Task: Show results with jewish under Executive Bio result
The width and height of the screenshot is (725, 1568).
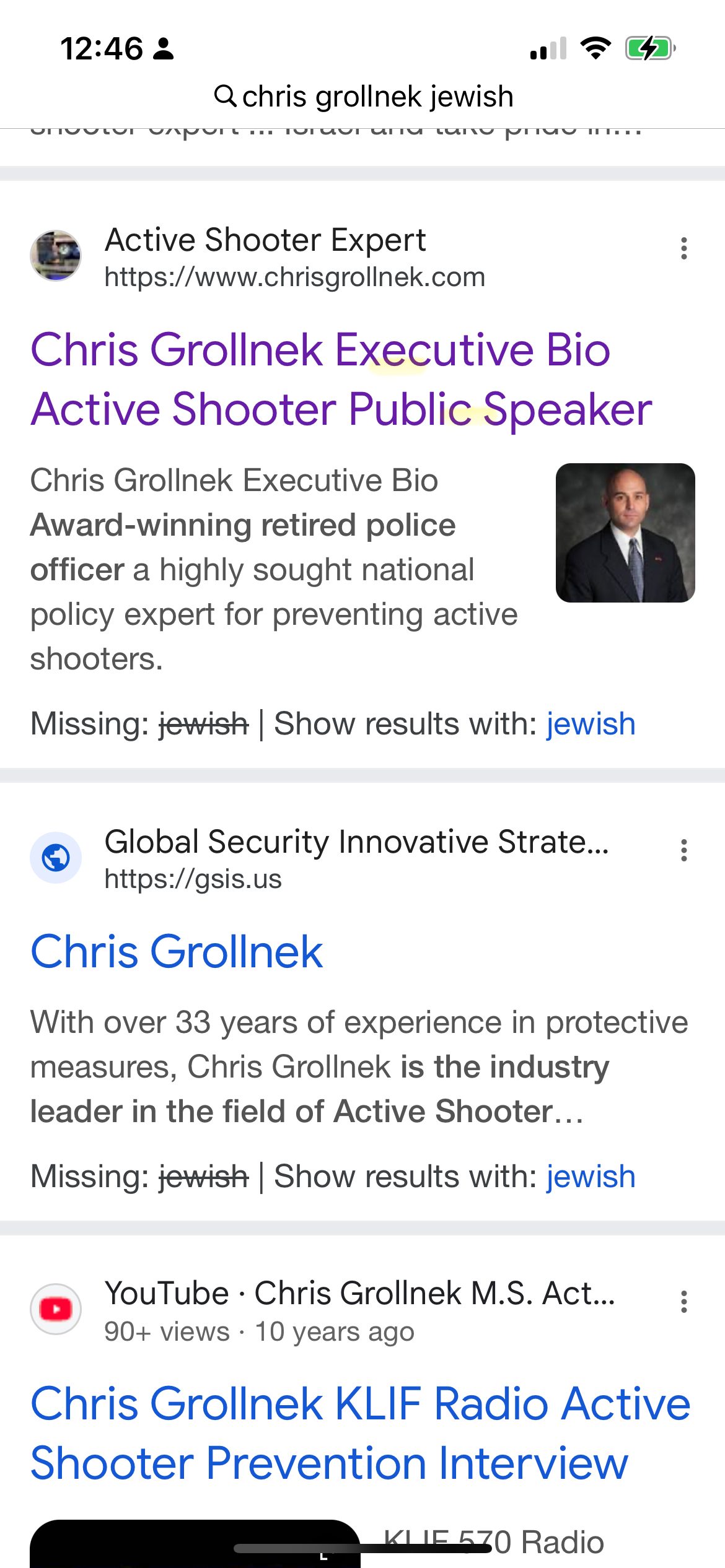Action: (591, 723)
